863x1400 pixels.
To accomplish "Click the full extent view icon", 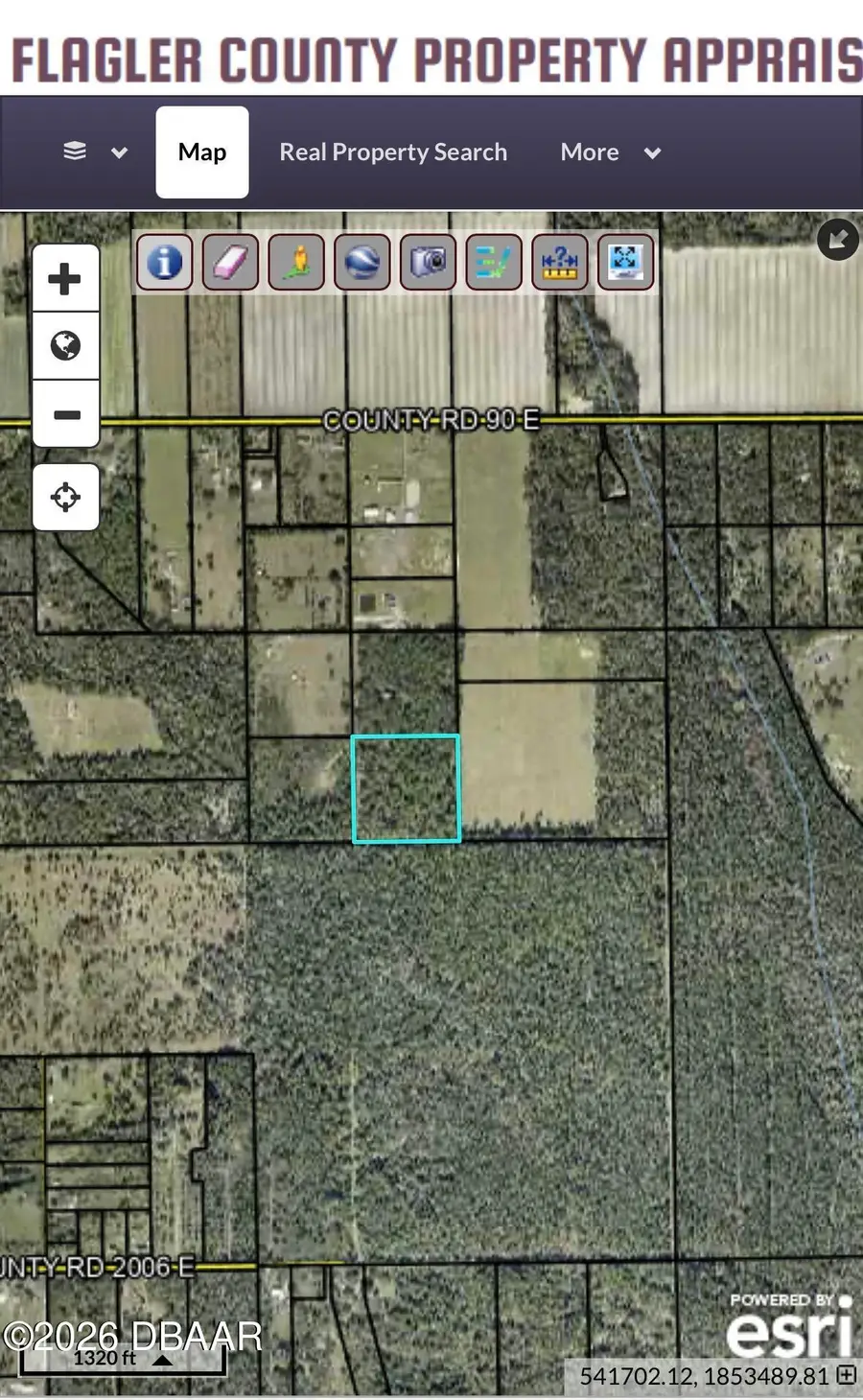I will pyautogui.click(x=625, y=262).
